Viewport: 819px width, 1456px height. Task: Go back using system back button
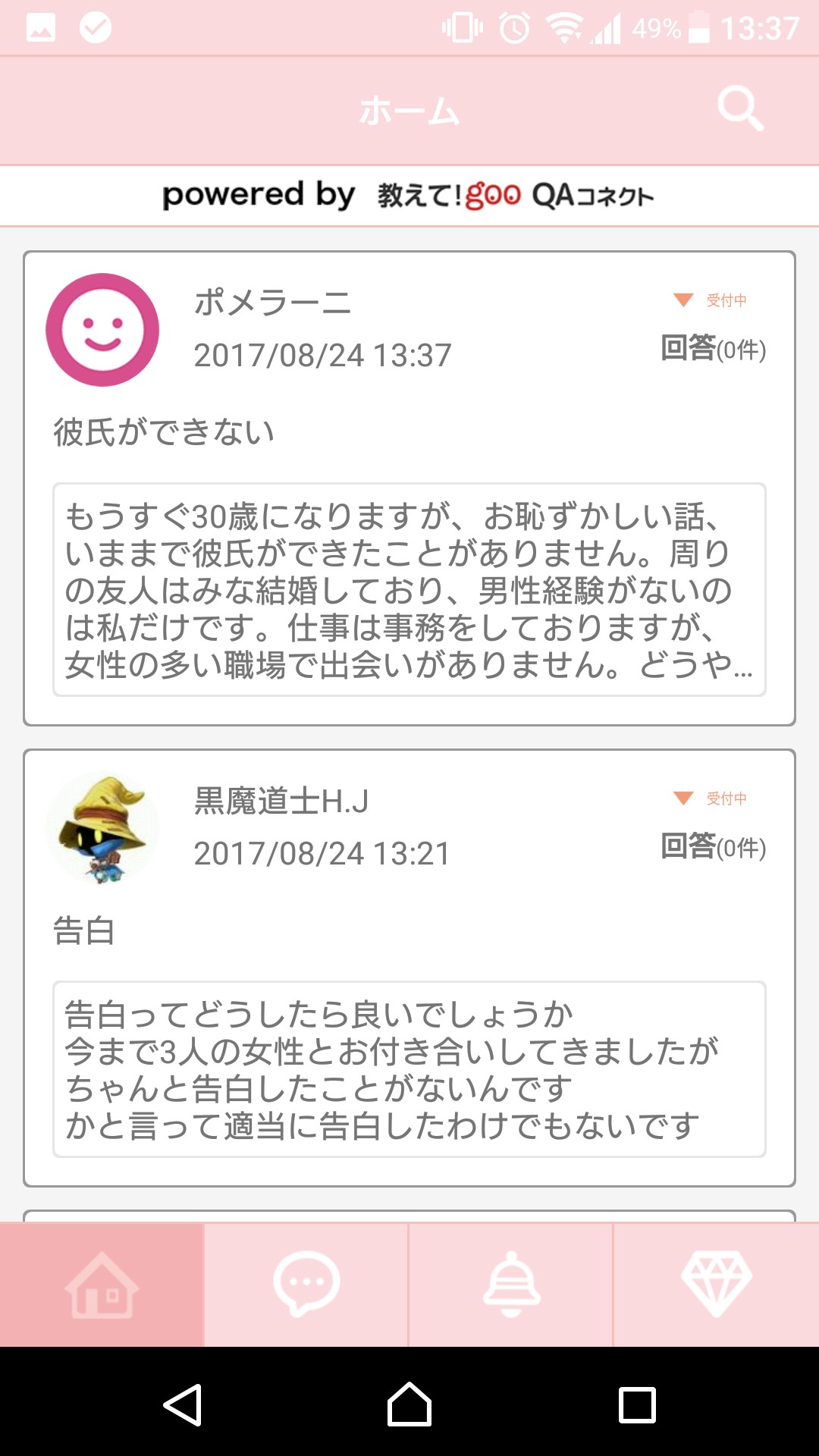pyautogui.click(x=182, y=1404)
